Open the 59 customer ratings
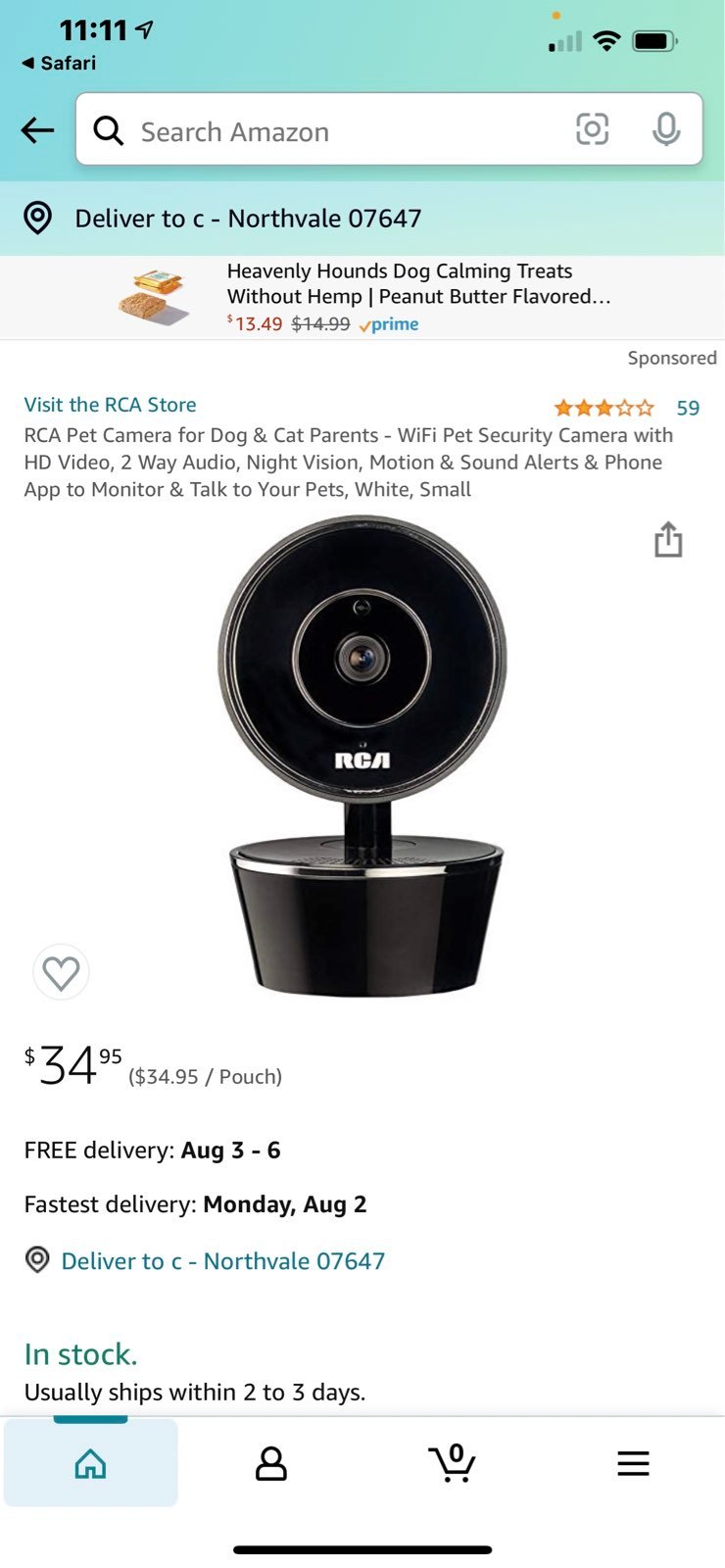725x1568 pixels. (688, 408)
